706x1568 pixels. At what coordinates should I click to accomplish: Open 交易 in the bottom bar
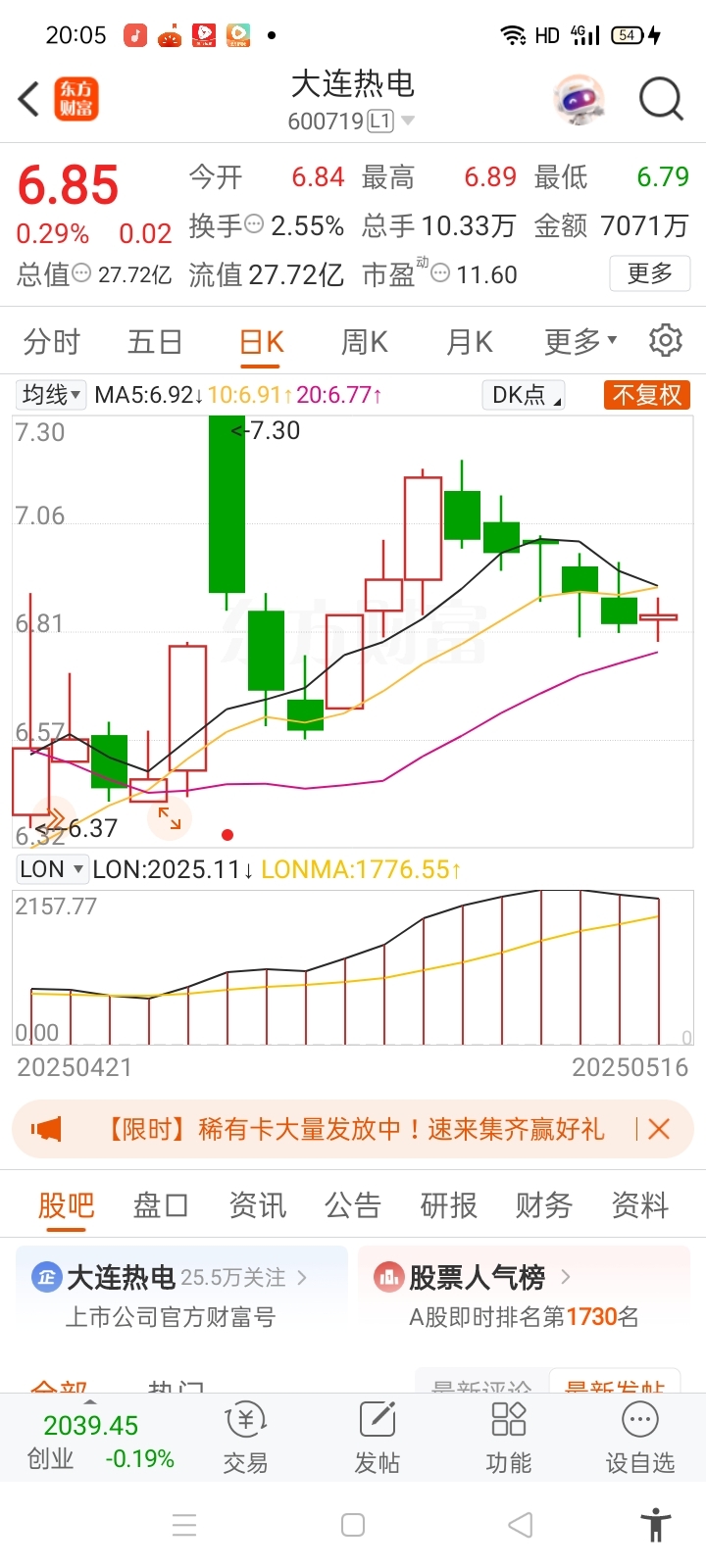tap(245, 1437)
